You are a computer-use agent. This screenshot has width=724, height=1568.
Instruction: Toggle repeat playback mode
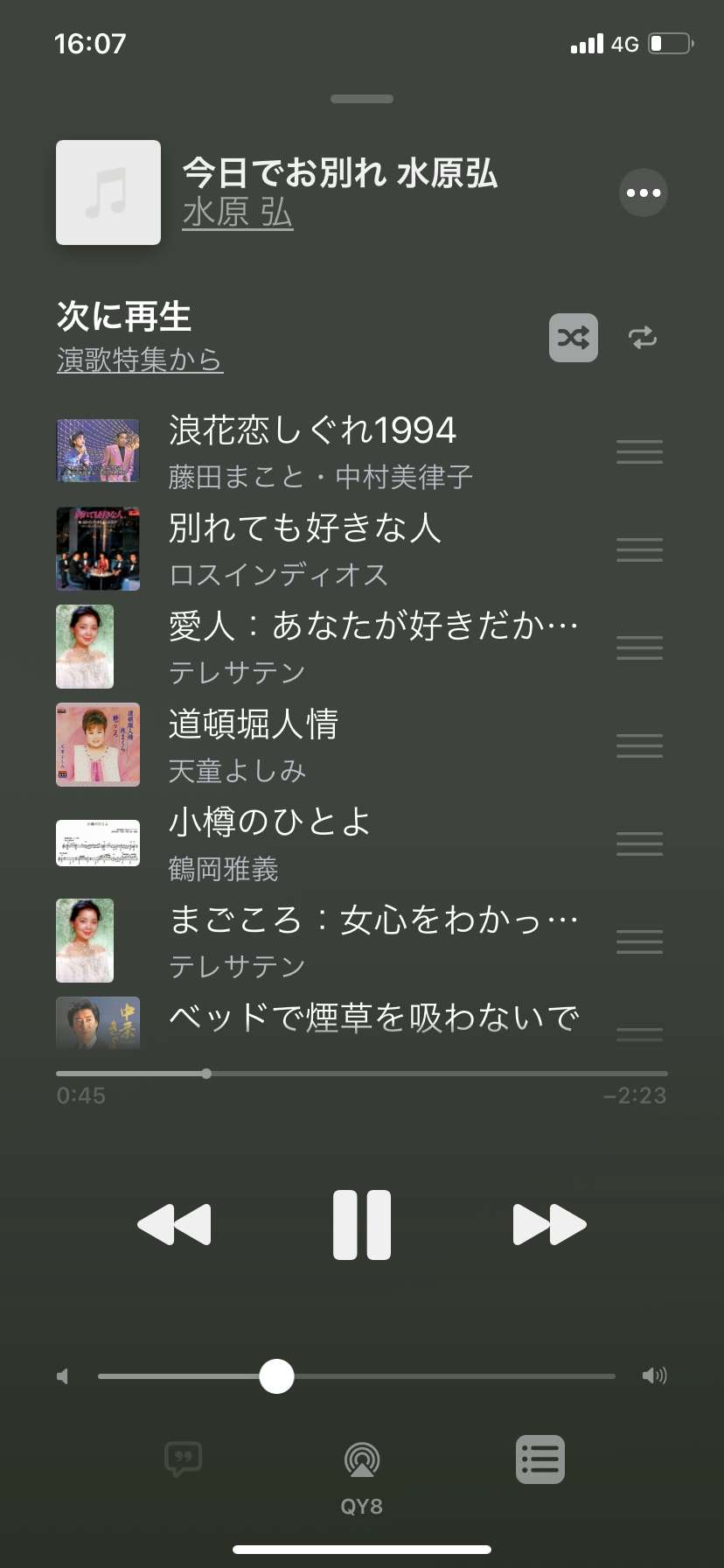pos(643,338)
